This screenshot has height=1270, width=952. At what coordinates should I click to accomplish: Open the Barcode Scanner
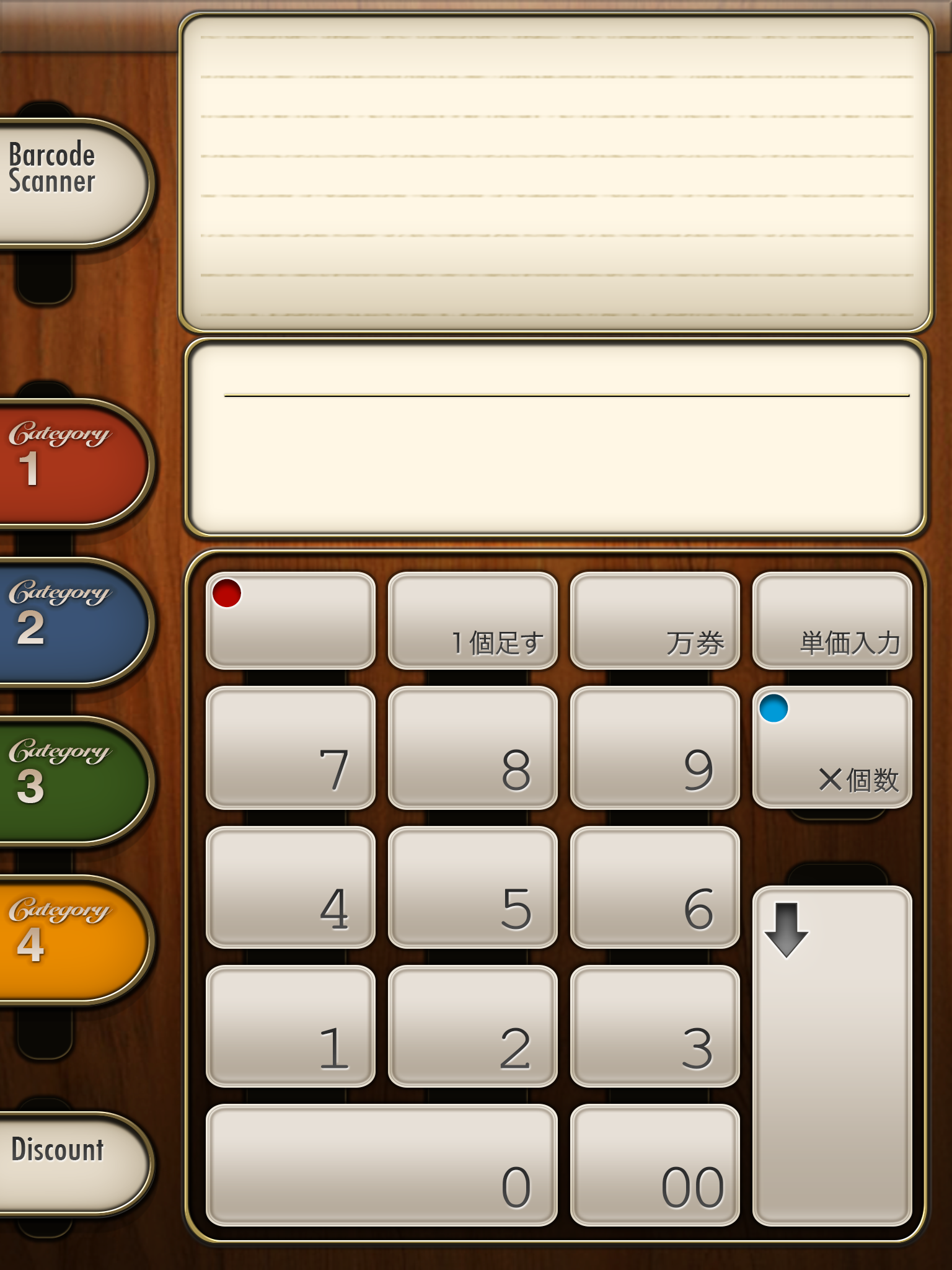click(68, 182)
